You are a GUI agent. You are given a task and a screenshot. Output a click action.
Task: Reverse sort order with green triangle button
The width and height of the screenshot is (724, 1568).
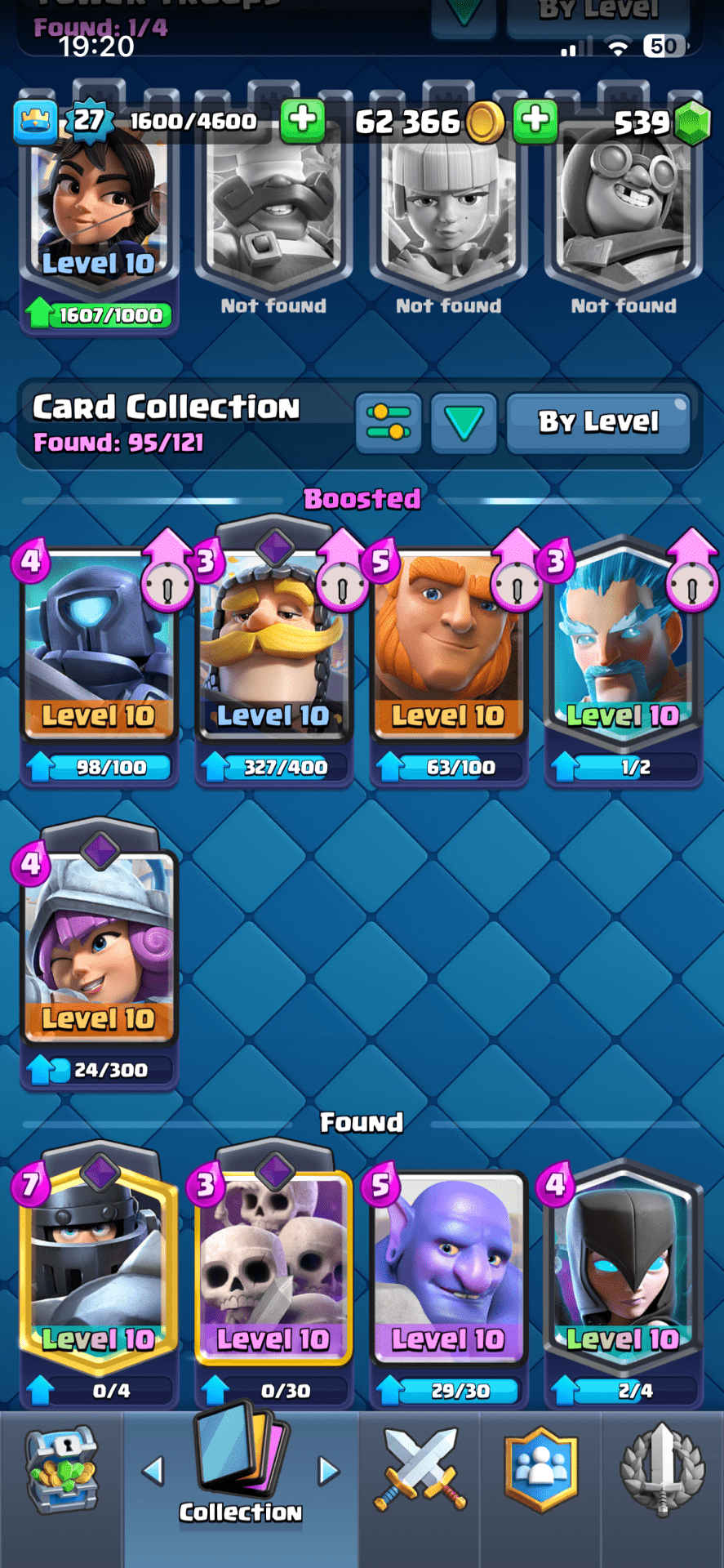[x=464, y=421]
